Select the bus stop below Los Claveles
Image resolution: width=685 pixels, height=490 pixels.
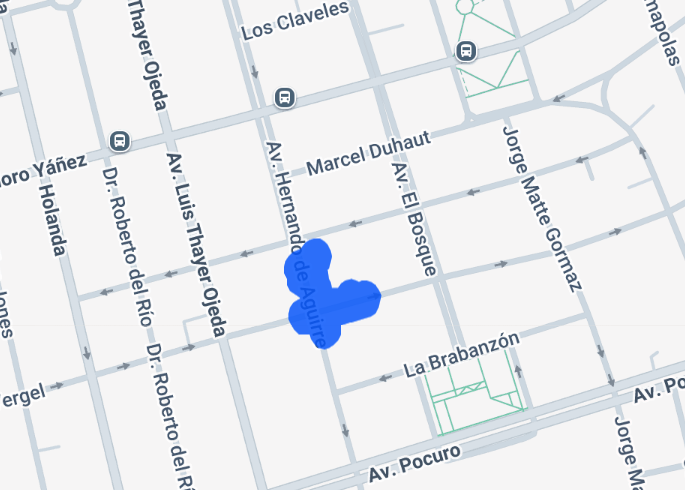click(285, 97)
